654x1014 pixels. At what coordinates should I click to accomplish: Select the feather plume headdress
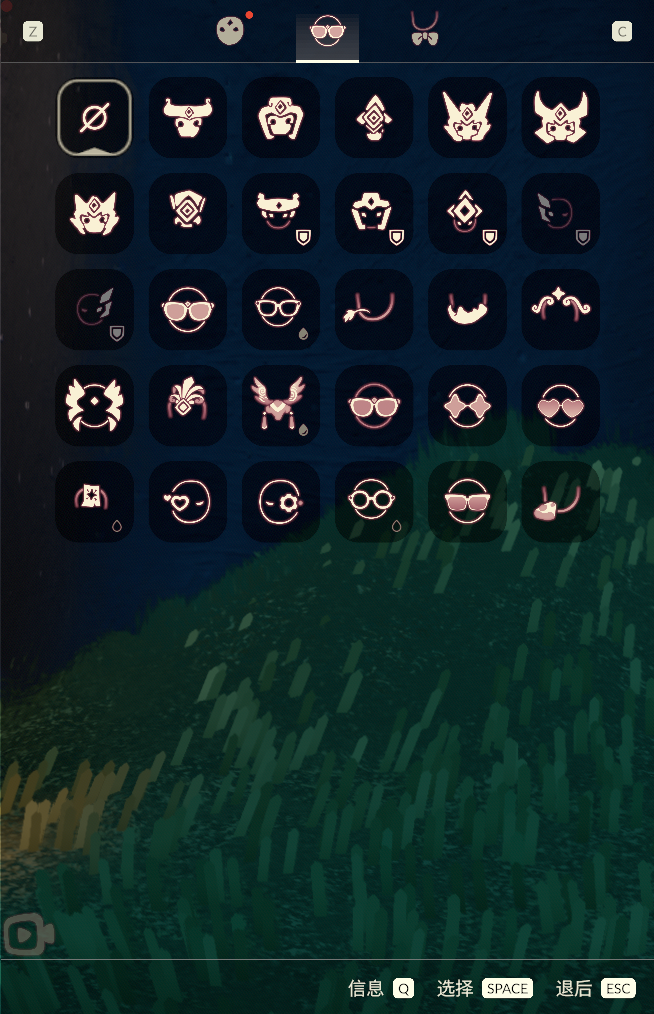[x=187, y=405]
